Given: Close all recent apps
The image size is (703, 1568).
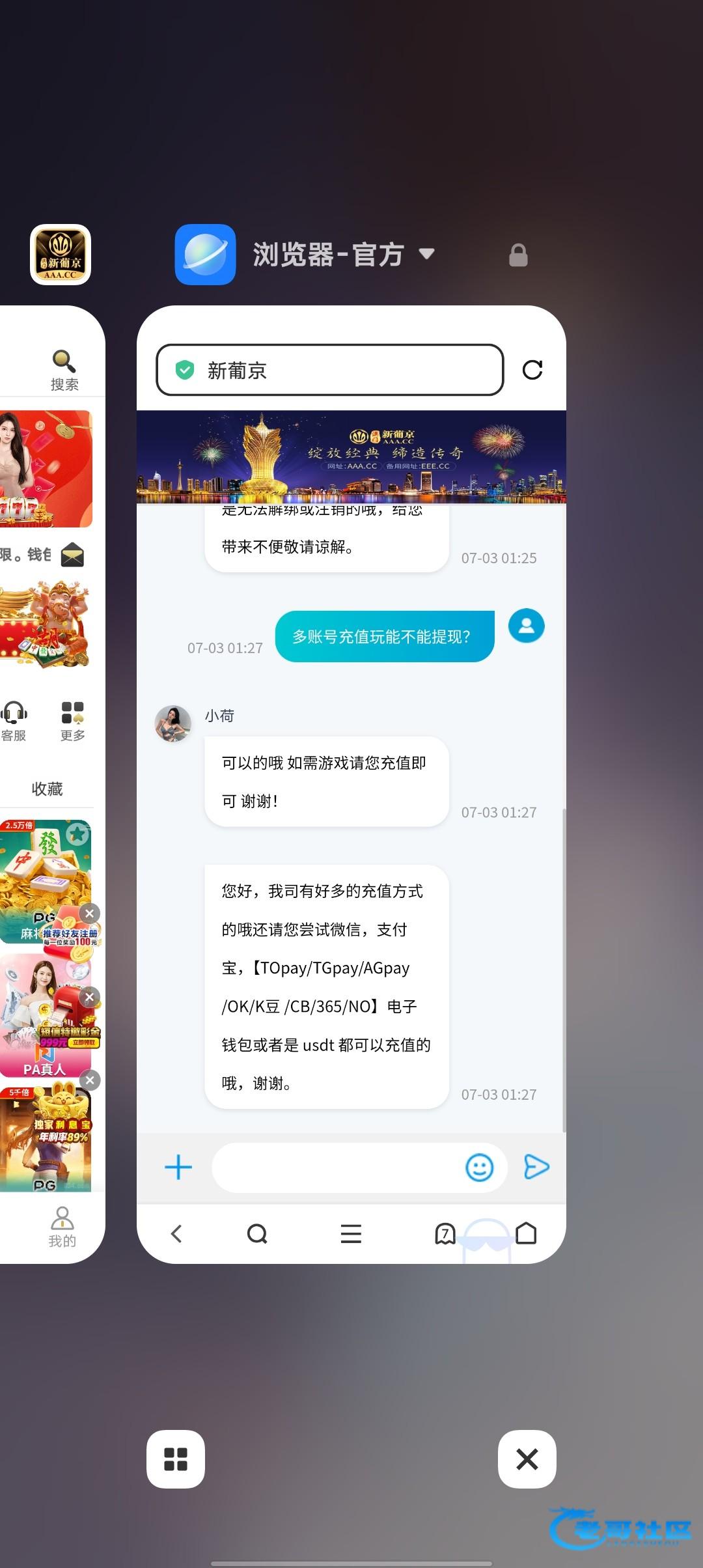Looking at the screenshot, I should [x=527, y=1459].
